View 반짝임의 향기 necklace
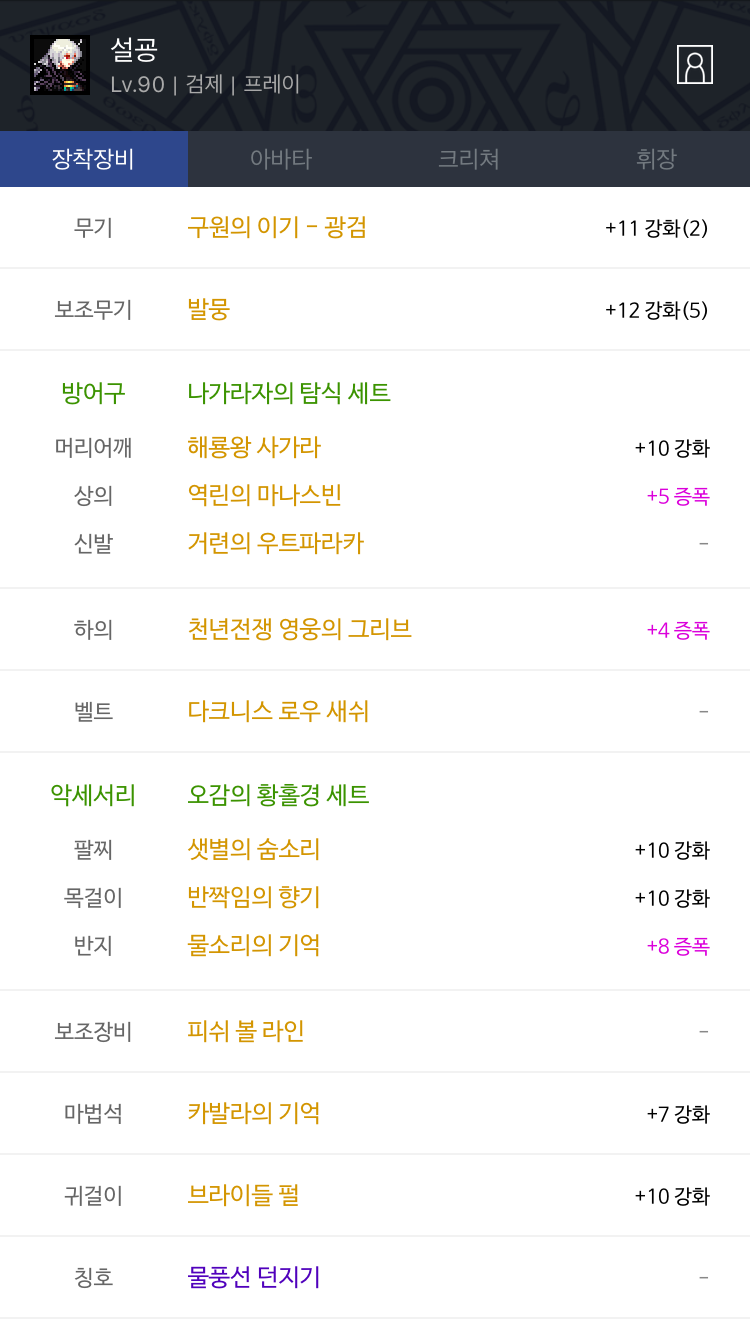Viewport: 750px width, 1334px height. (x=254, y=897)
